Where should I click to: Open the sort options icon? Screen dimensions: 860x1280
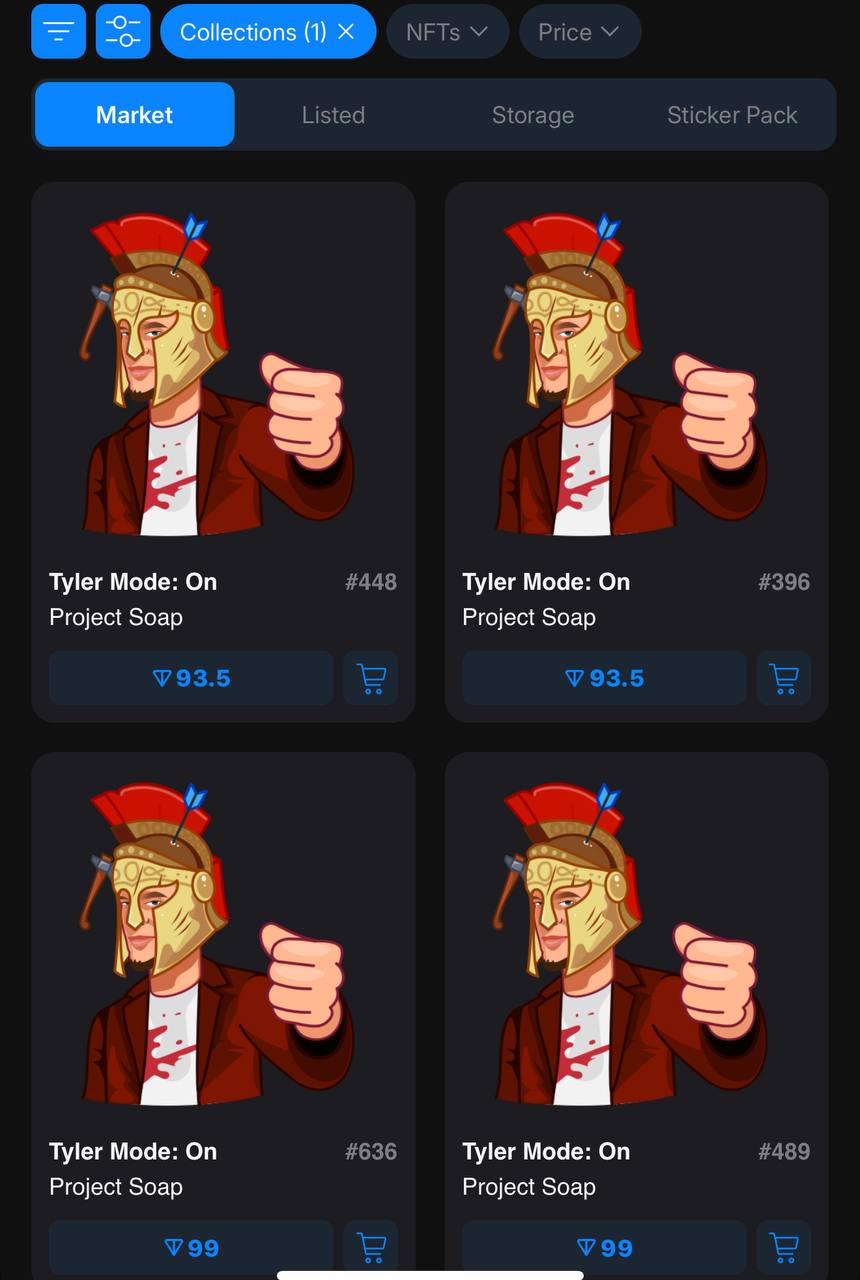coord(58,31)
